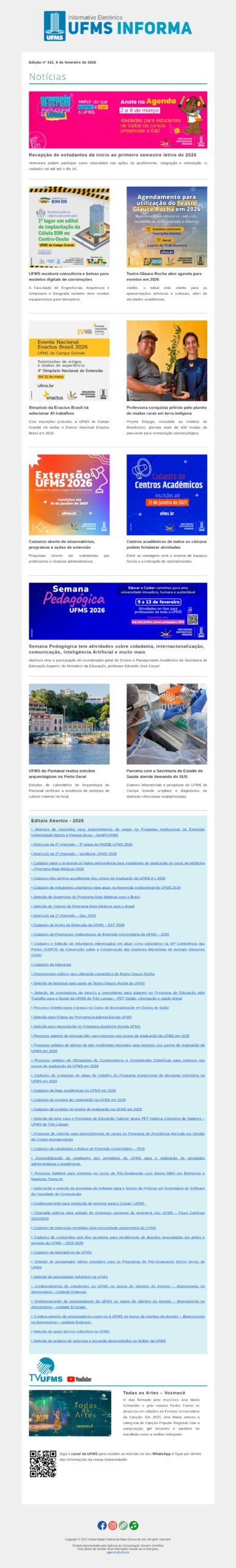Play the Todas as Artes – Vozmecê video

coord(70,1413)
